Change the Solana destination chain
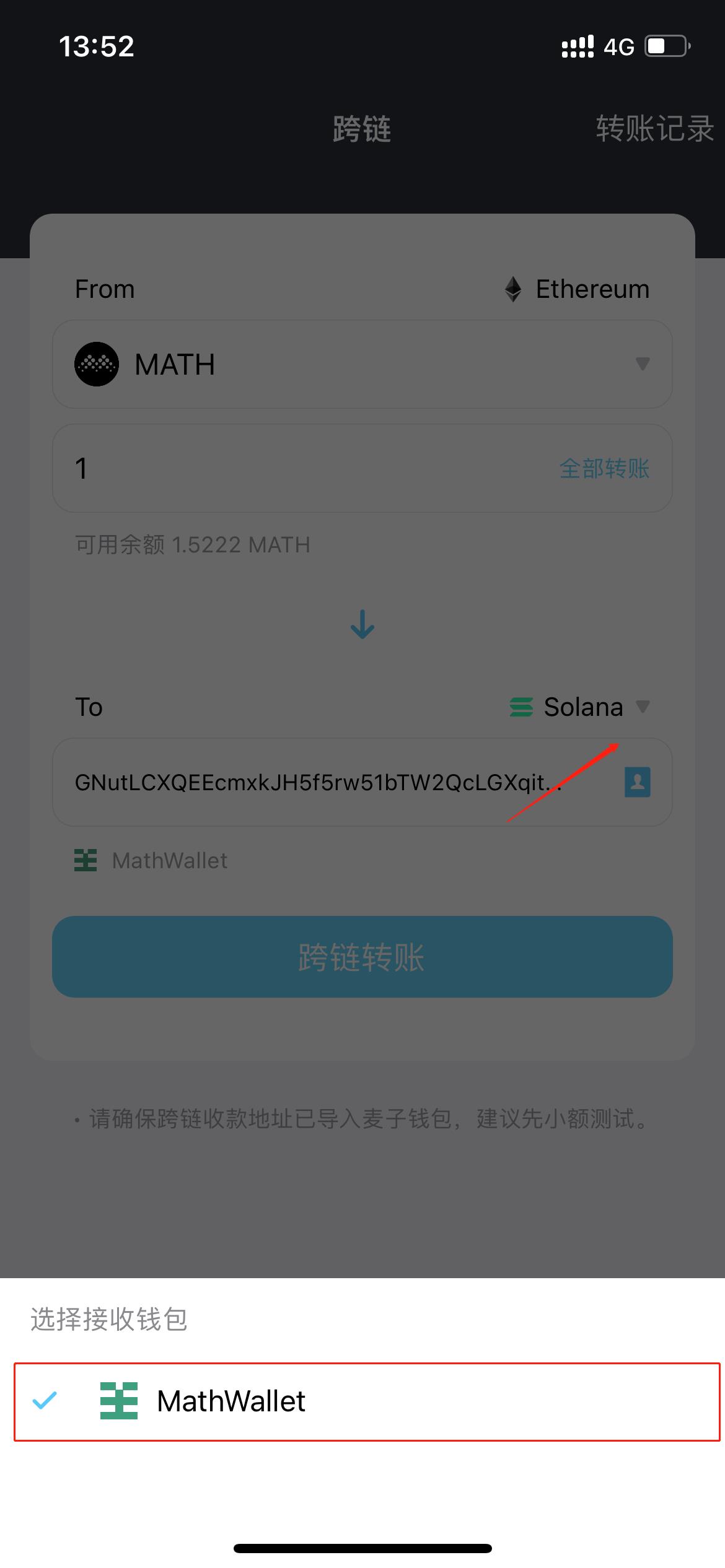 [x=579, y=707]
